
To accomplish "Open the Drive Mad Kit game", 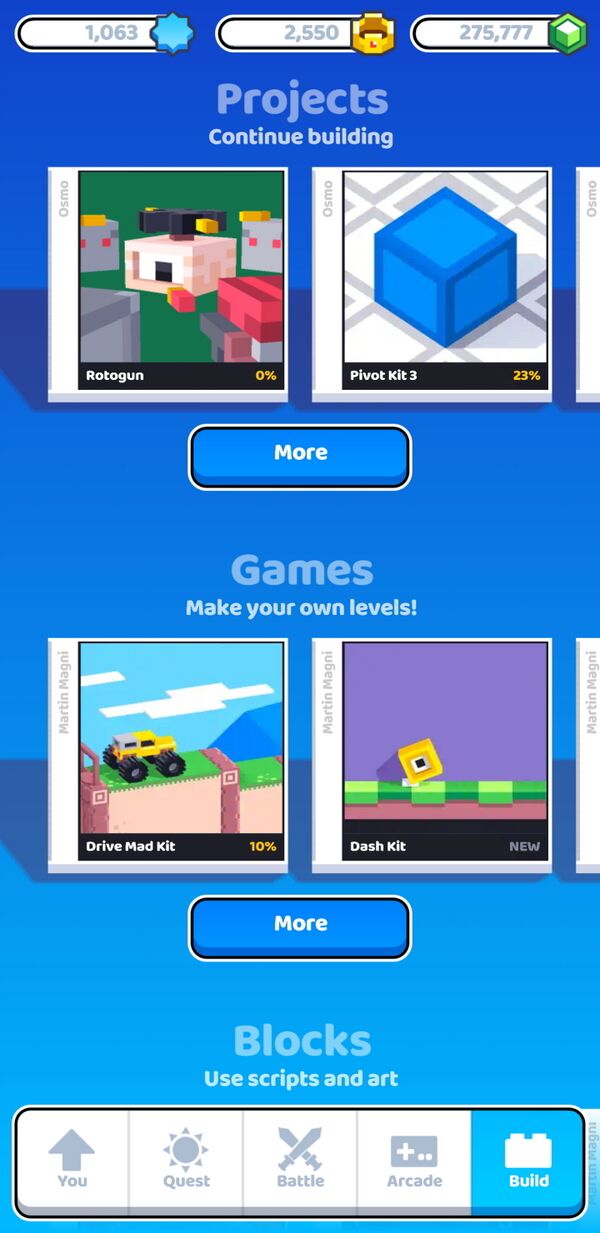I will [x=181, y=752].
